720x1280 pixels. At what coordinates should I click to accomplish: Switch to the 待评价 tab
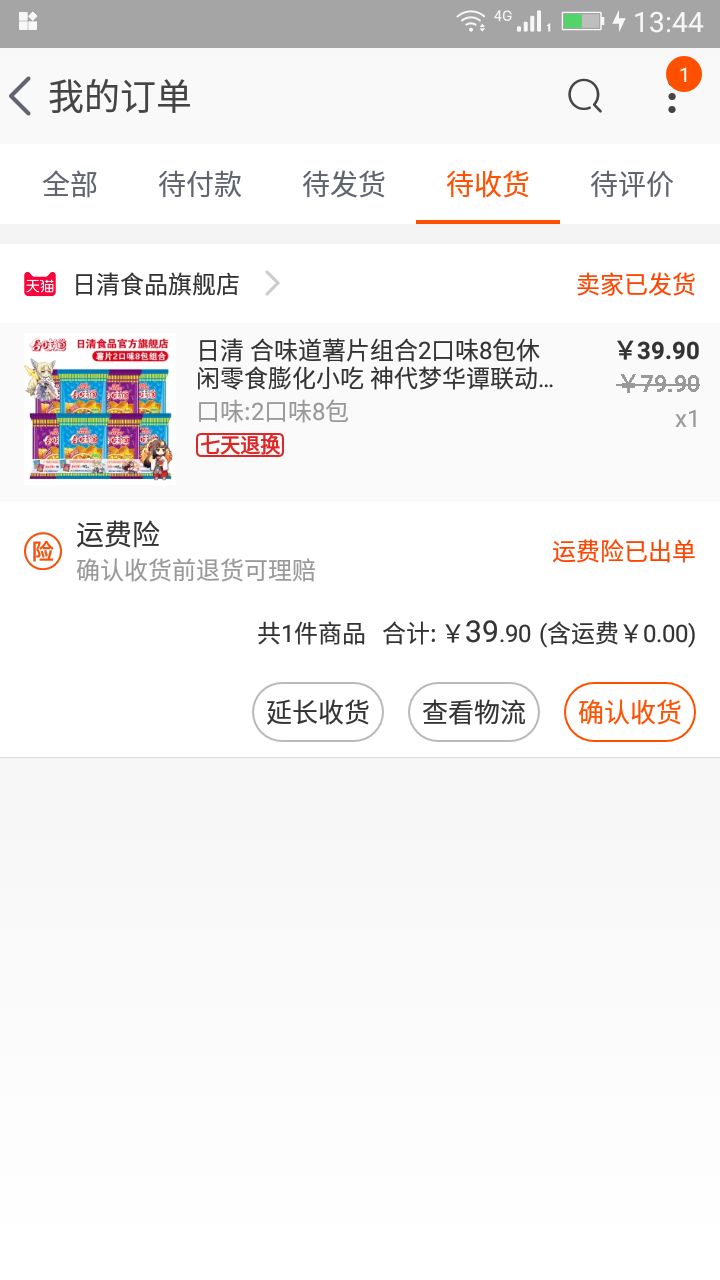pyautogui.click(x=632, y=184)
